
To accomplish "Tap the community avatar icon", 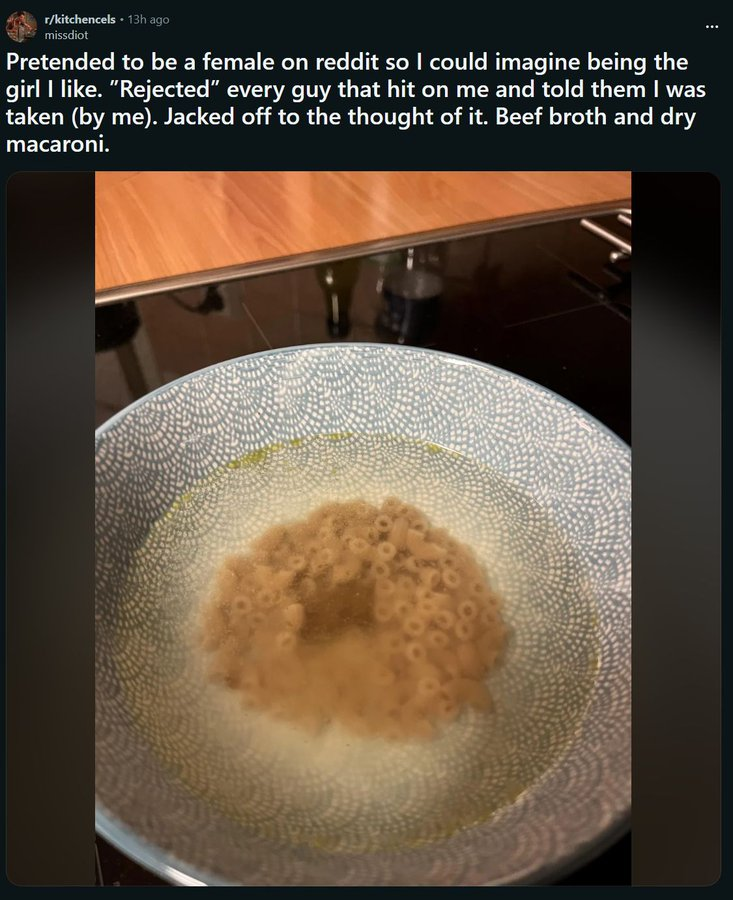I will (21, 26).
